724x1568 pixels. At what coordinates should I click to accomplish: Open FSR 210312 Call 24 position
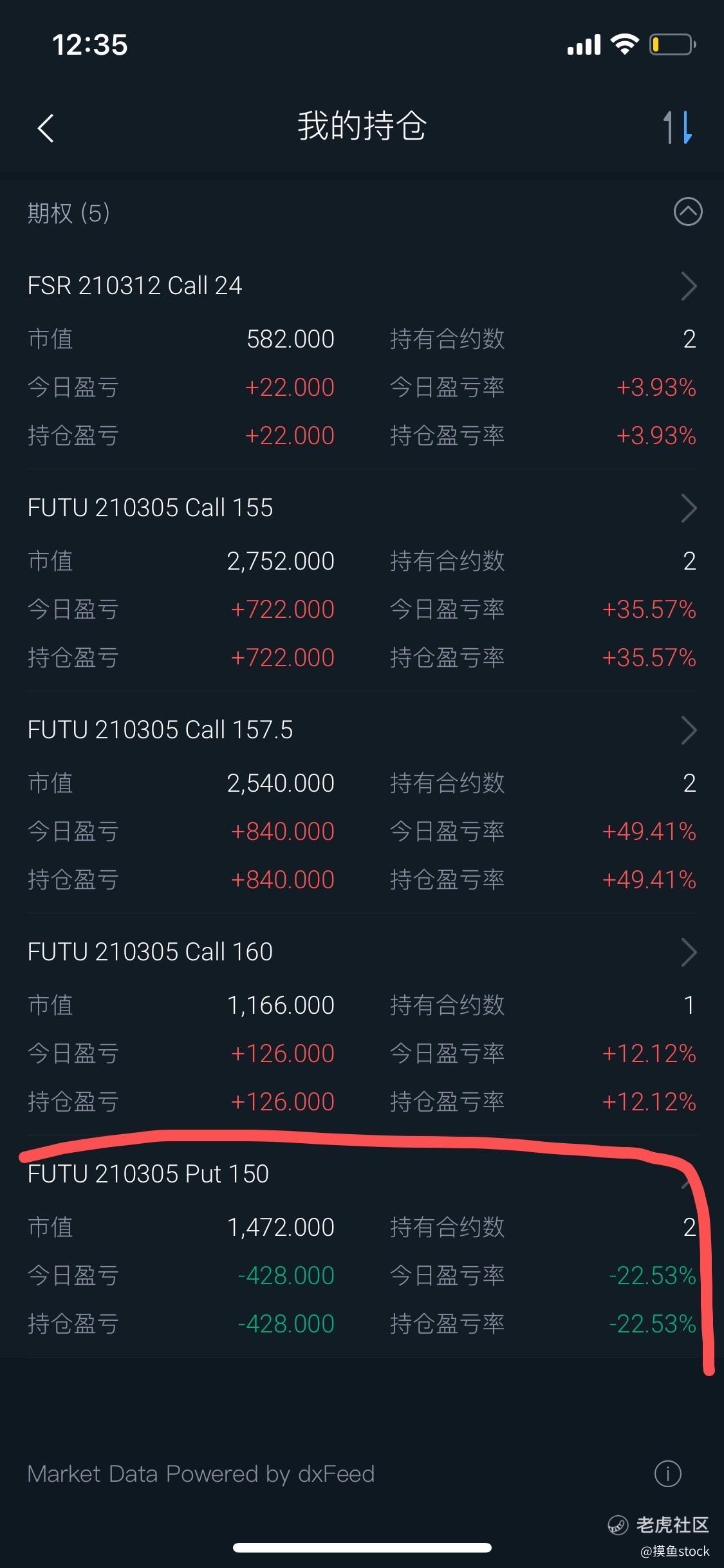coord(362,286)
